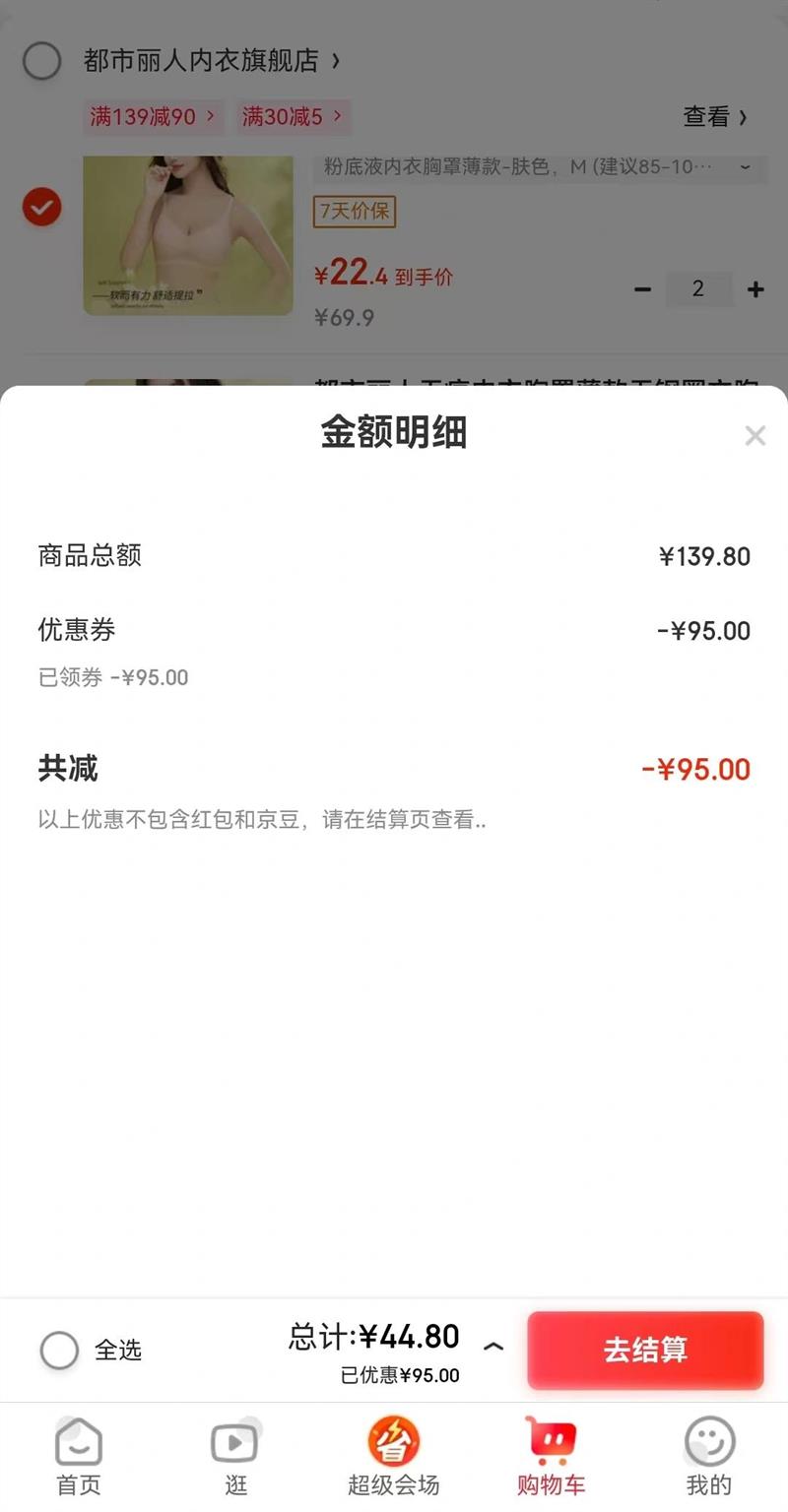Close the 金额明细 panel

click(755, 436)
